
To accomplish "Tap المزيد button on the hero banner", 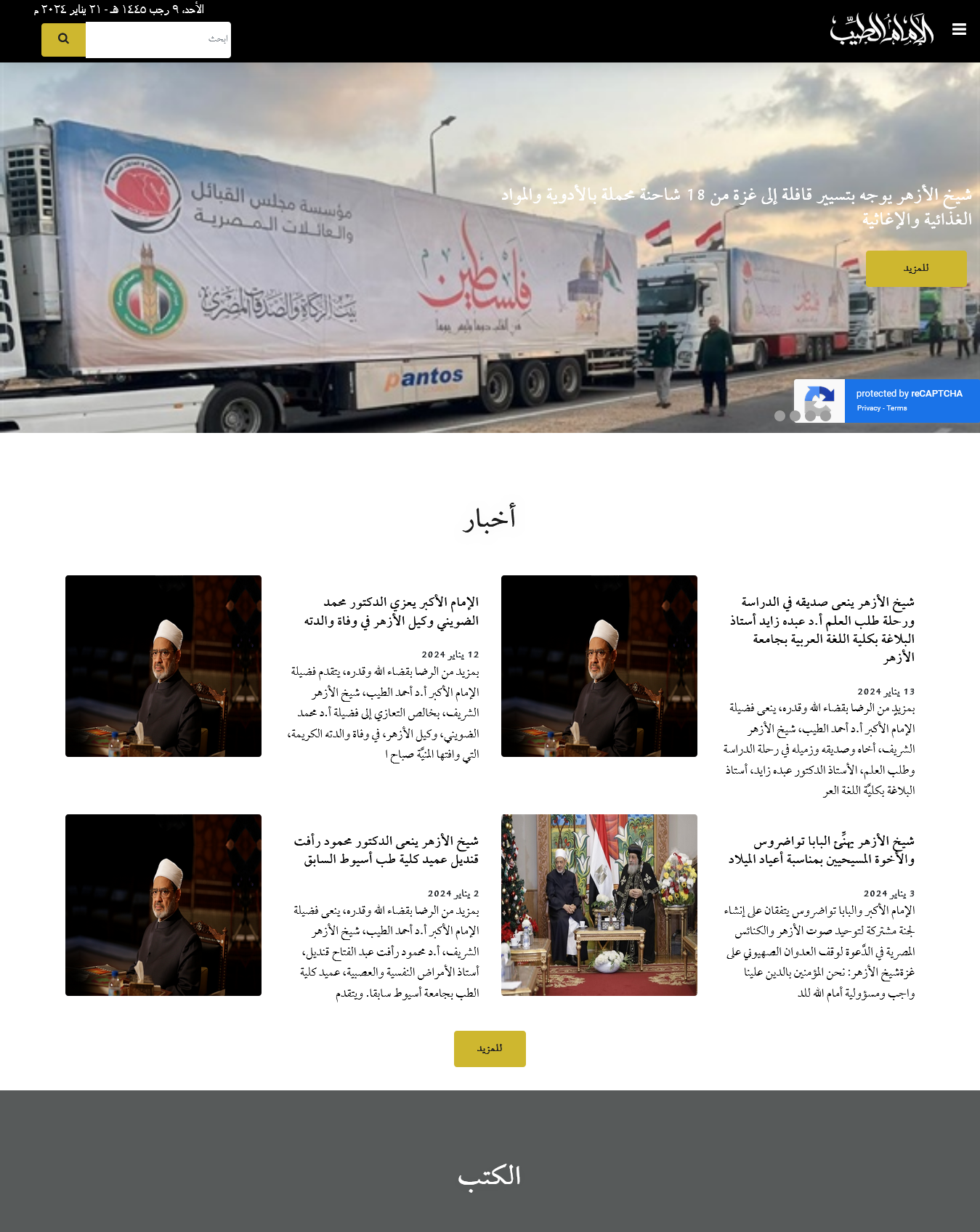I will click(x=915, y=268).
